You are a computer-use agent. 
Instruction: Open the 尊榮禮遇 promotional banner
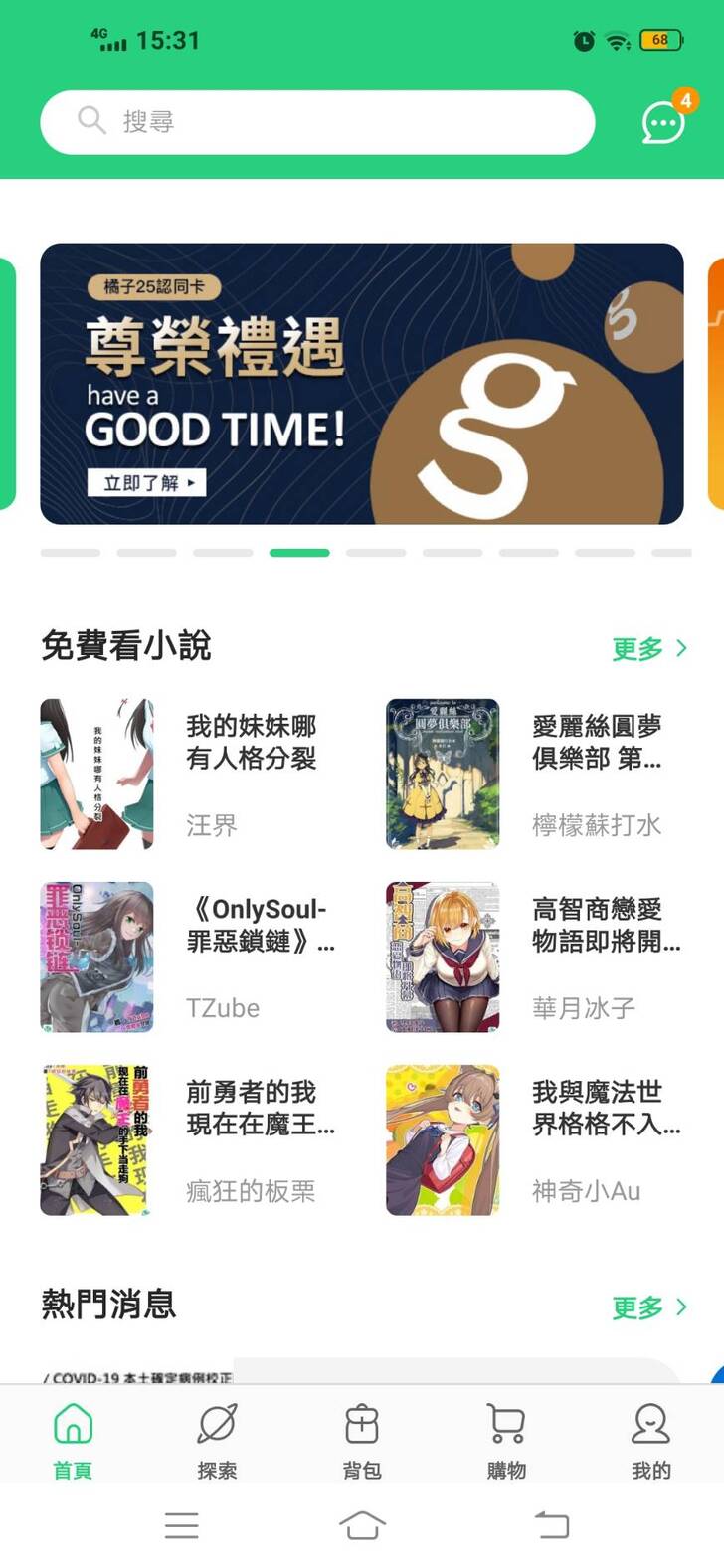tap(361, 383)
